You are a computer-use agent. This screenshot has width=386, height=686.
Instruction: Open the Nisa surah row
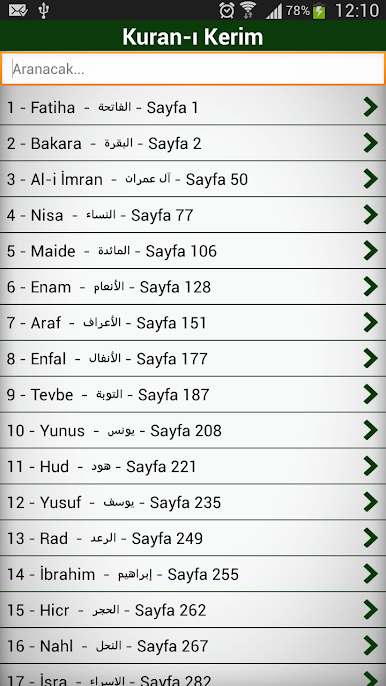point(193,215)
